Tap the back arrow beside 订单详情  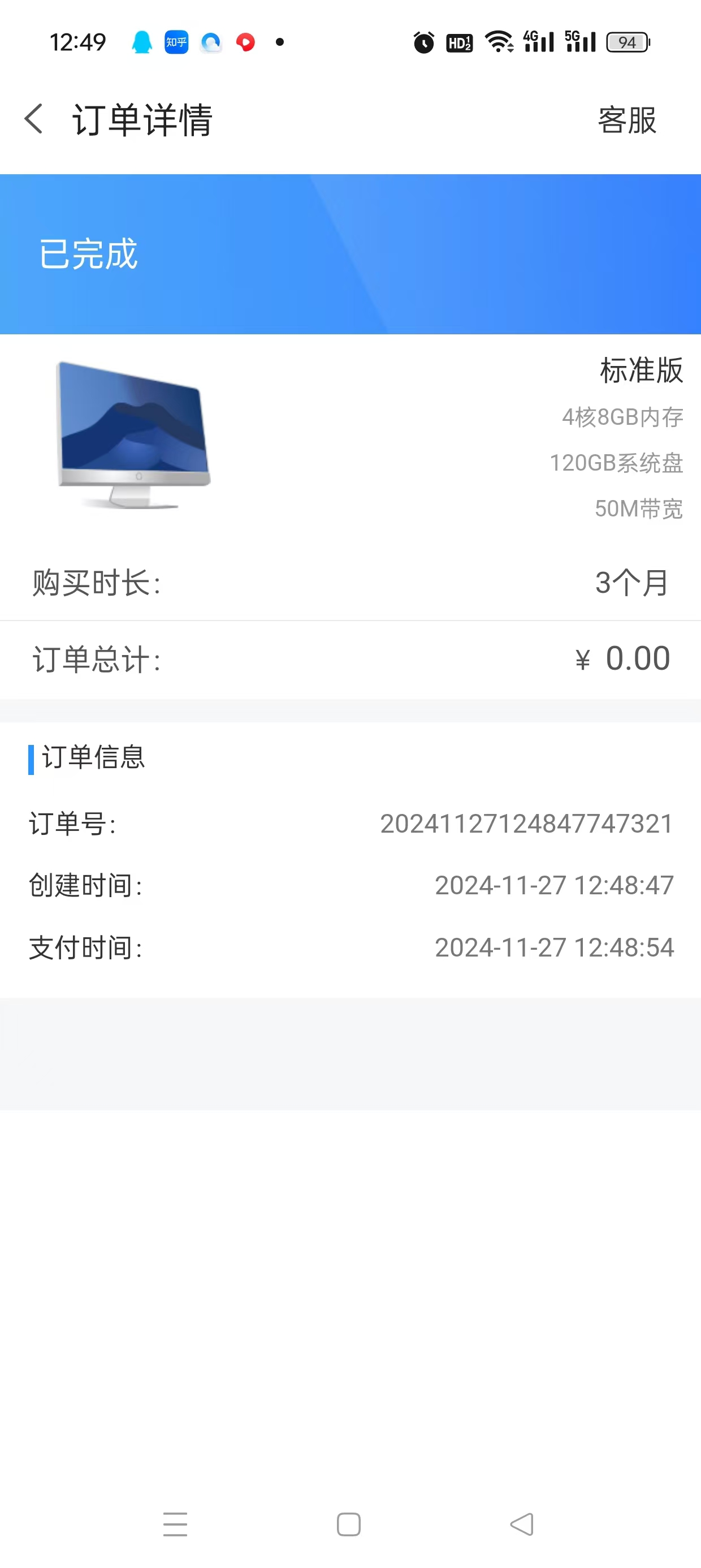pyautogui.click(x=33, y=120)
